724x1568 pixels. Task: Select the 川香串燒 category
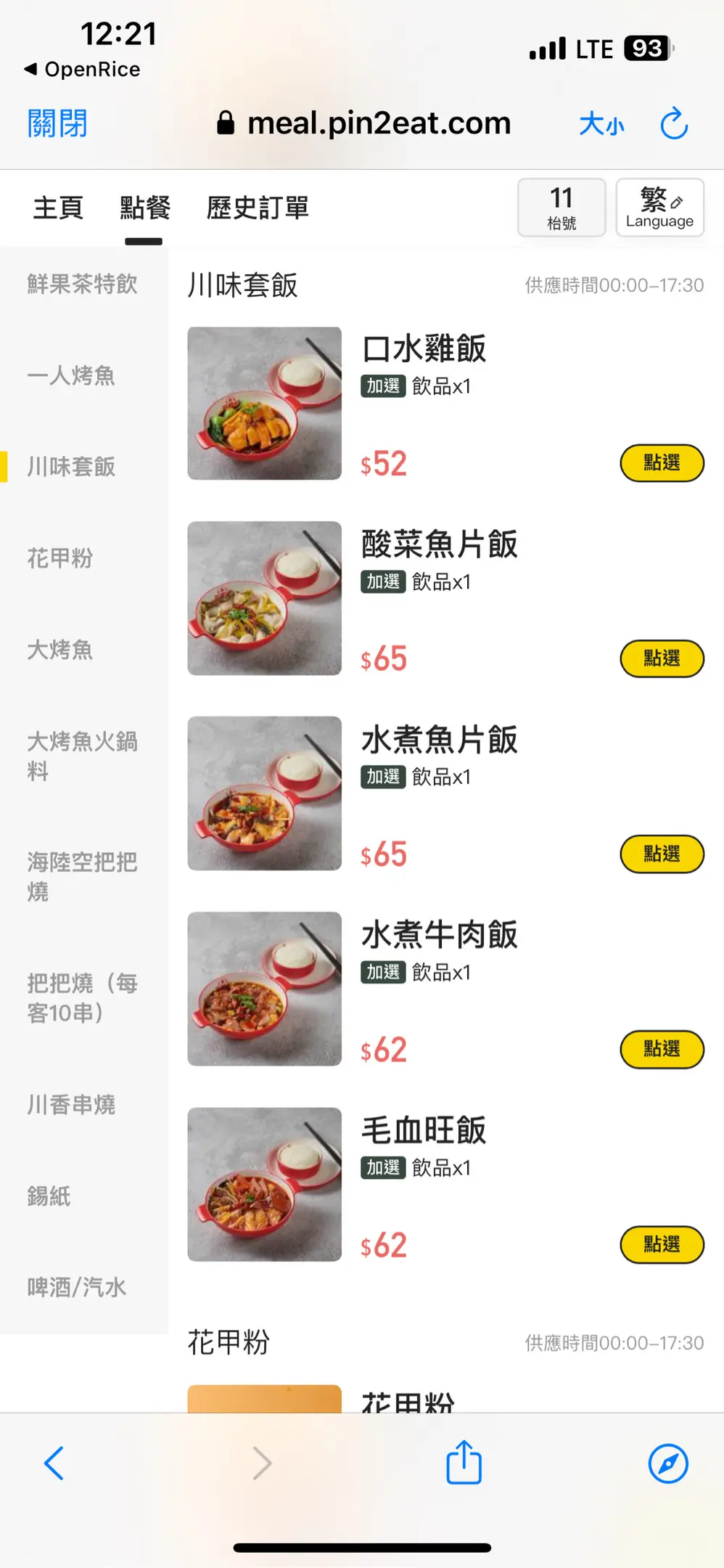pyautogui.click(x=71, y=1105)
